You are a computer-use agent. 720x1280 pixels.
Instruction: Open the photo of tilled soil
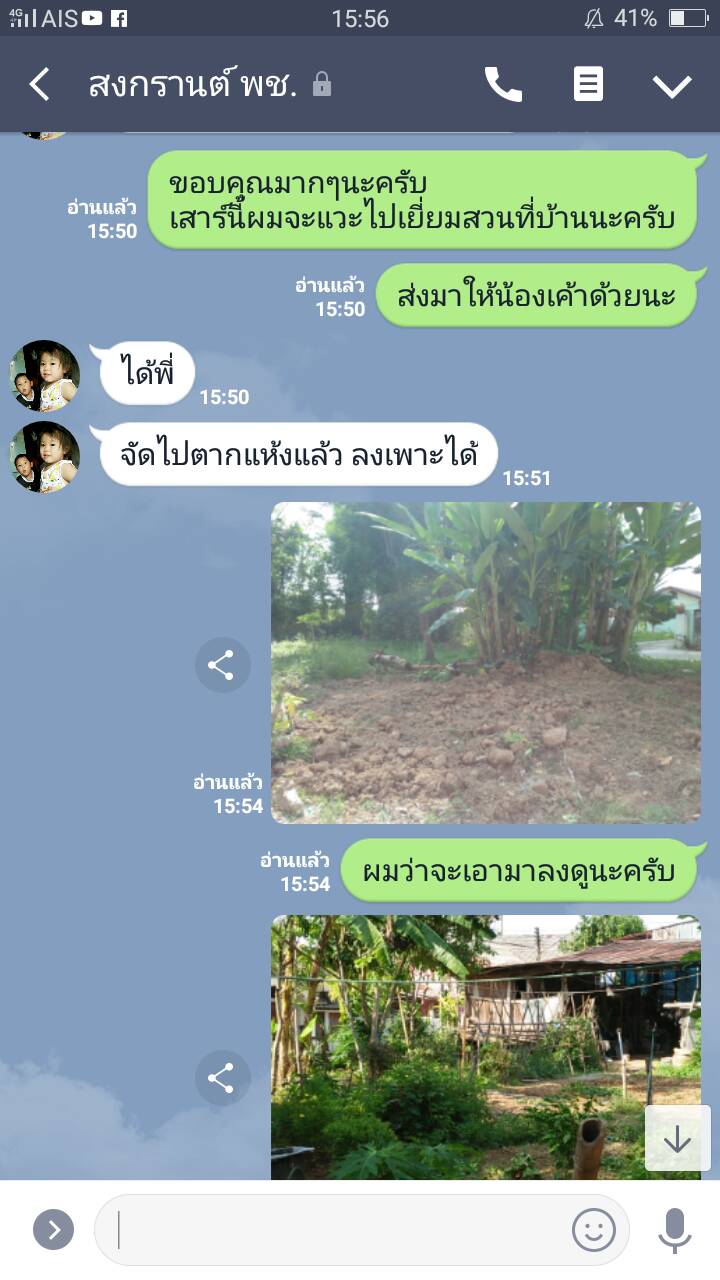[x=486, y=662]
